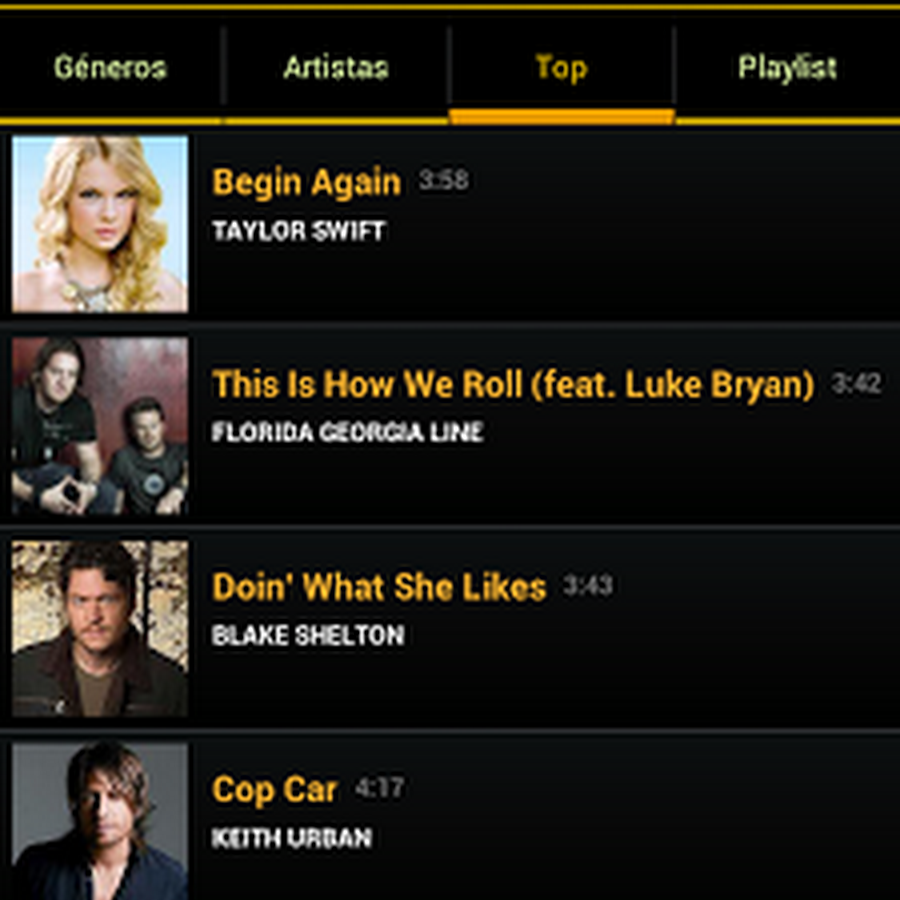This screenshot has height=900, width=900.
Task: Select the Top tab
Action: pyautogui.click(x=560, y=68)
